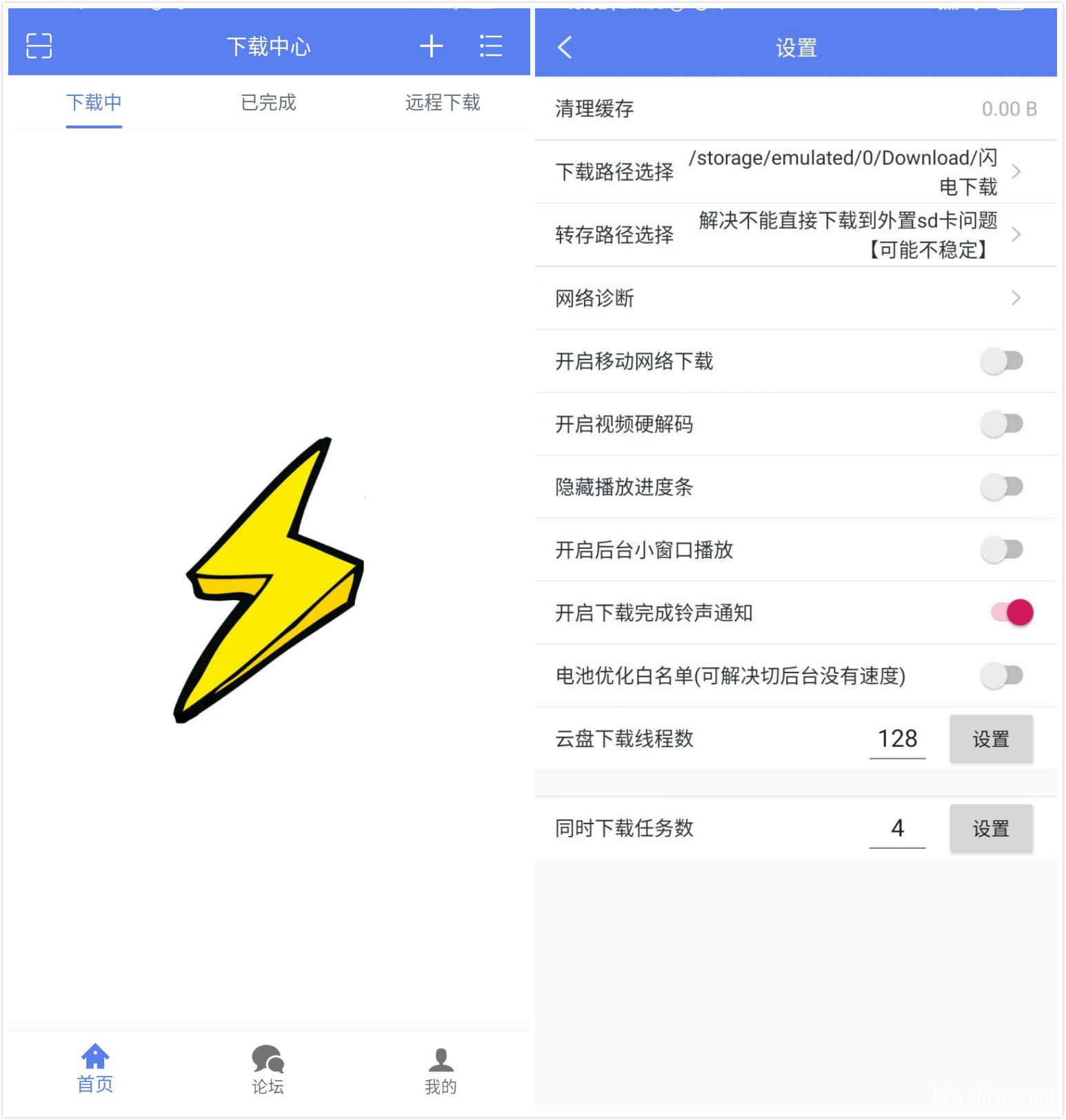This screenshot has height=1120, width=1066.
Task: Toggle 隐藏播放进度条 on
Action: (1002, 487)
